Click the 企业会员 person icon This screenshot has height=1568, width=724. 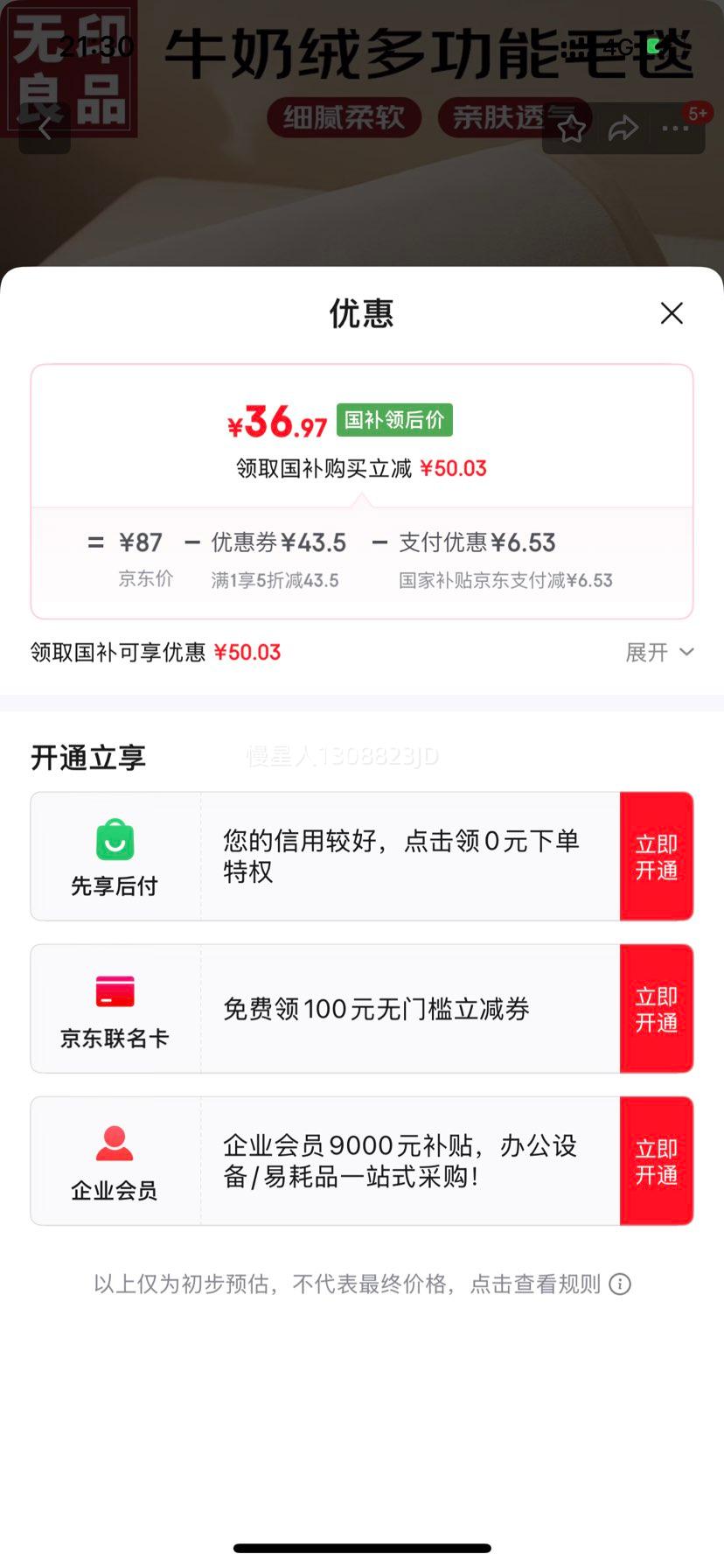114,1142
